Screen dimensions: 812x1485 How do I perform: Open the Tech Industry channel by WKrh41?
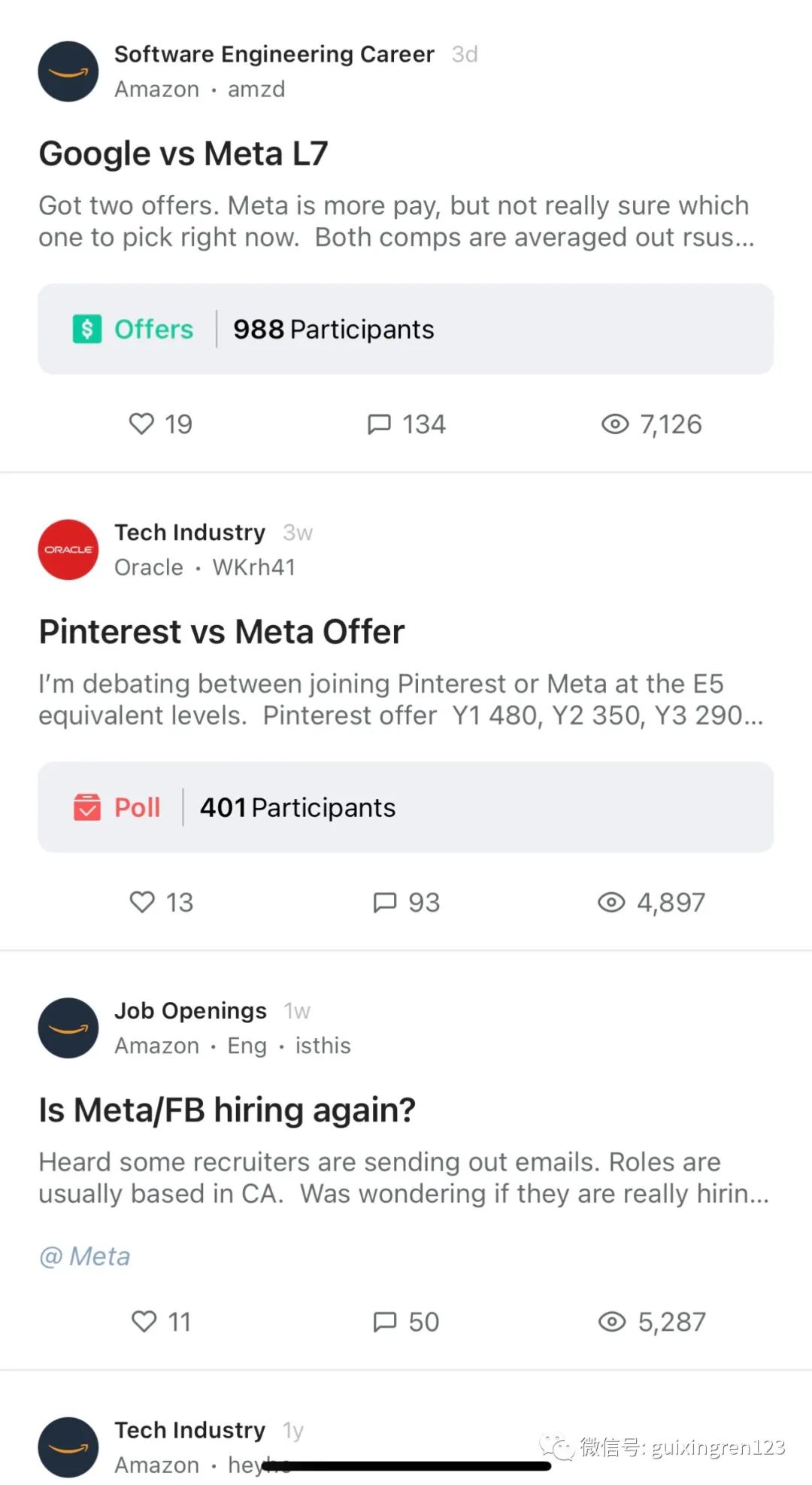(189, 533)
